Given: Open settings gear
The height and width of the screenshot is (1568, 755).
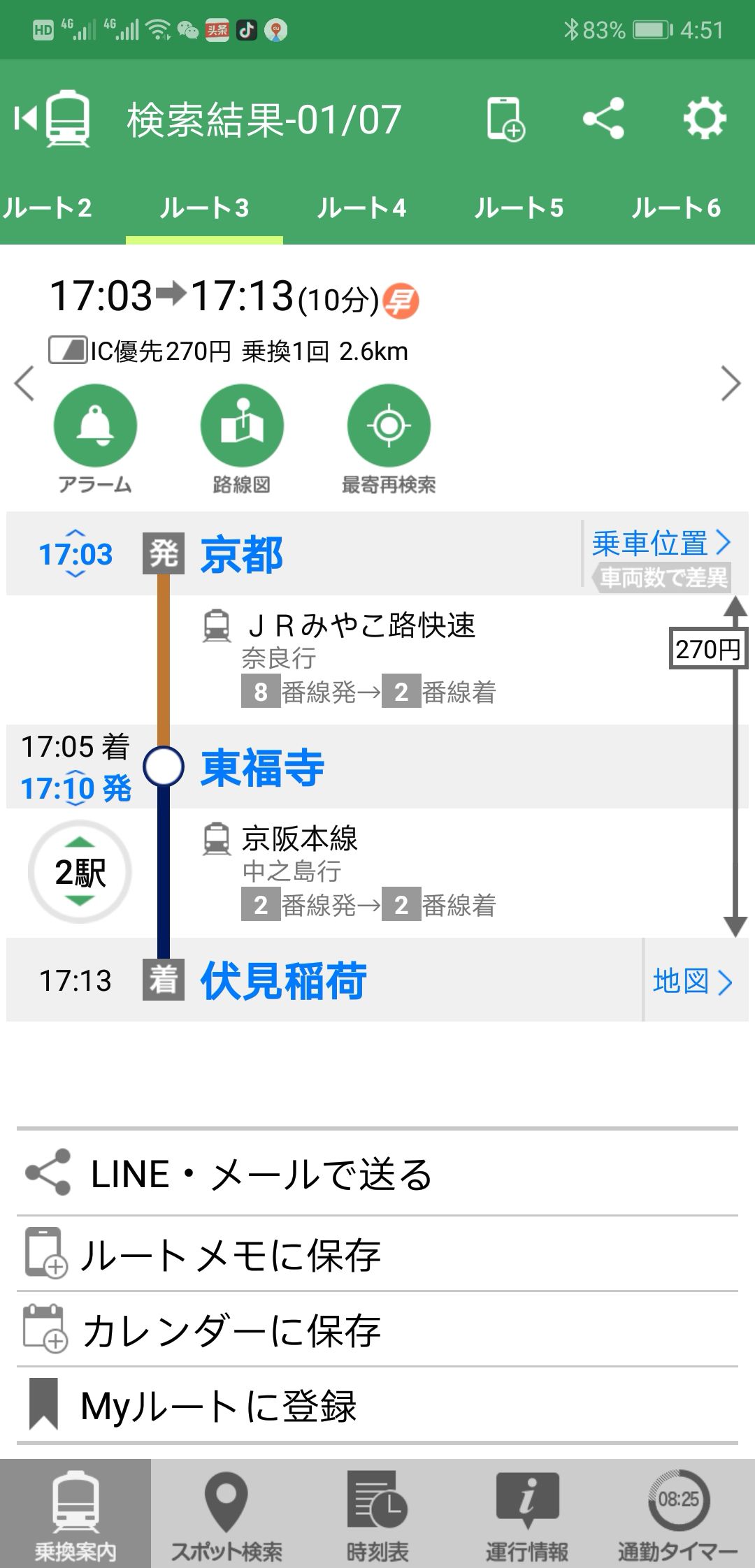Looking at the screenshot, I should click(704, 119).
